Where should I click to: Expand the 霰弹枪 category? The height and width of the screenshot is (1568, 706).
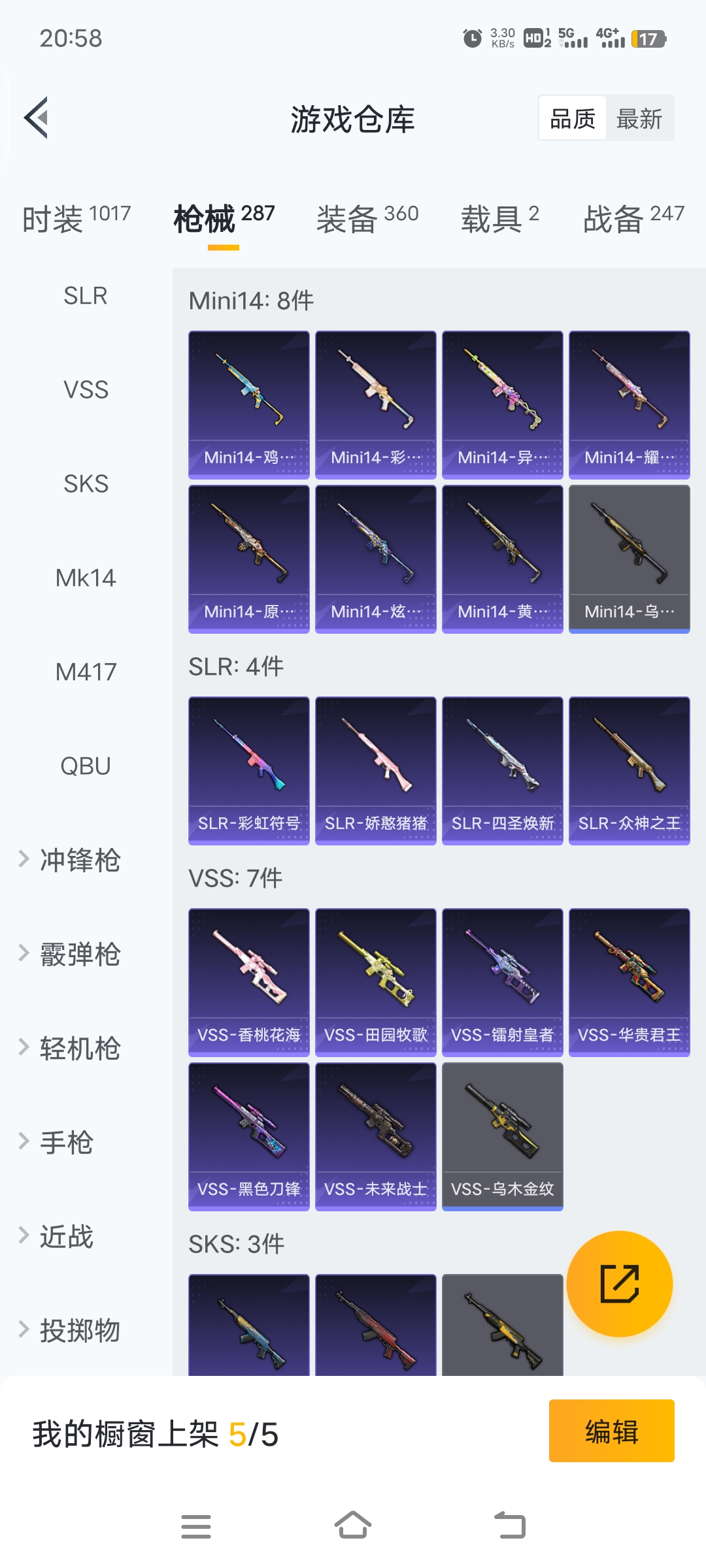click(69, 954)
